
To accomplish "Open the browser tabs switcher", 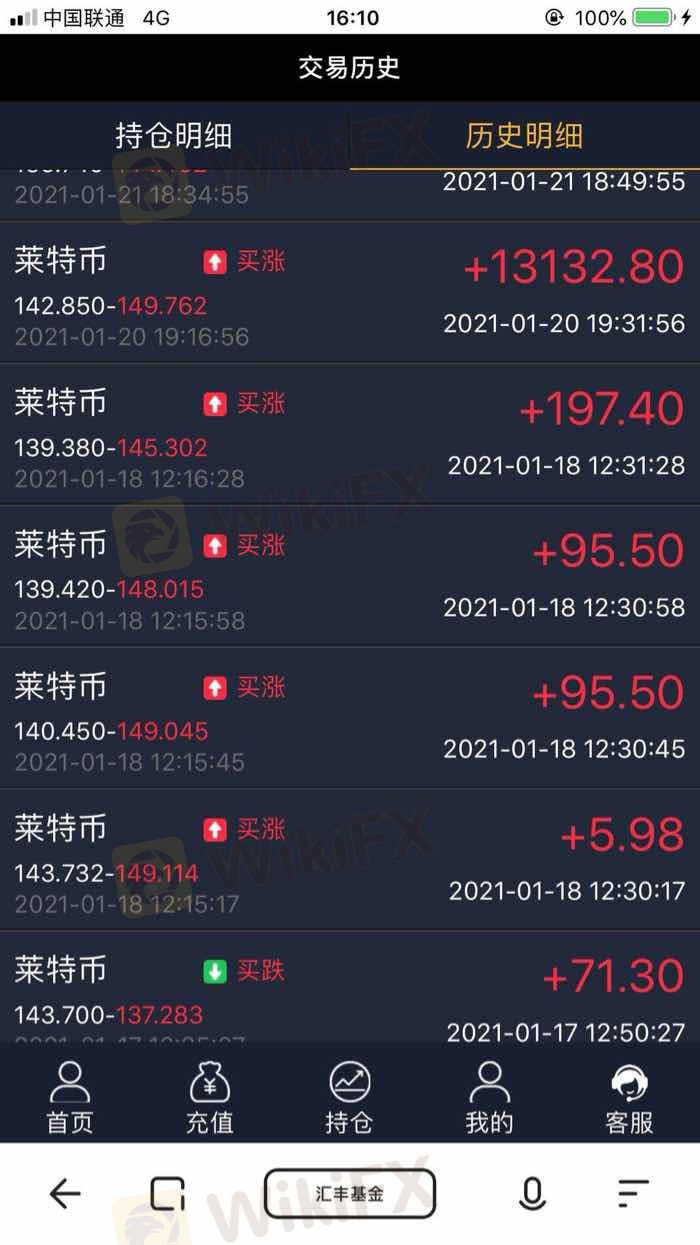I will coord(168,1193).
